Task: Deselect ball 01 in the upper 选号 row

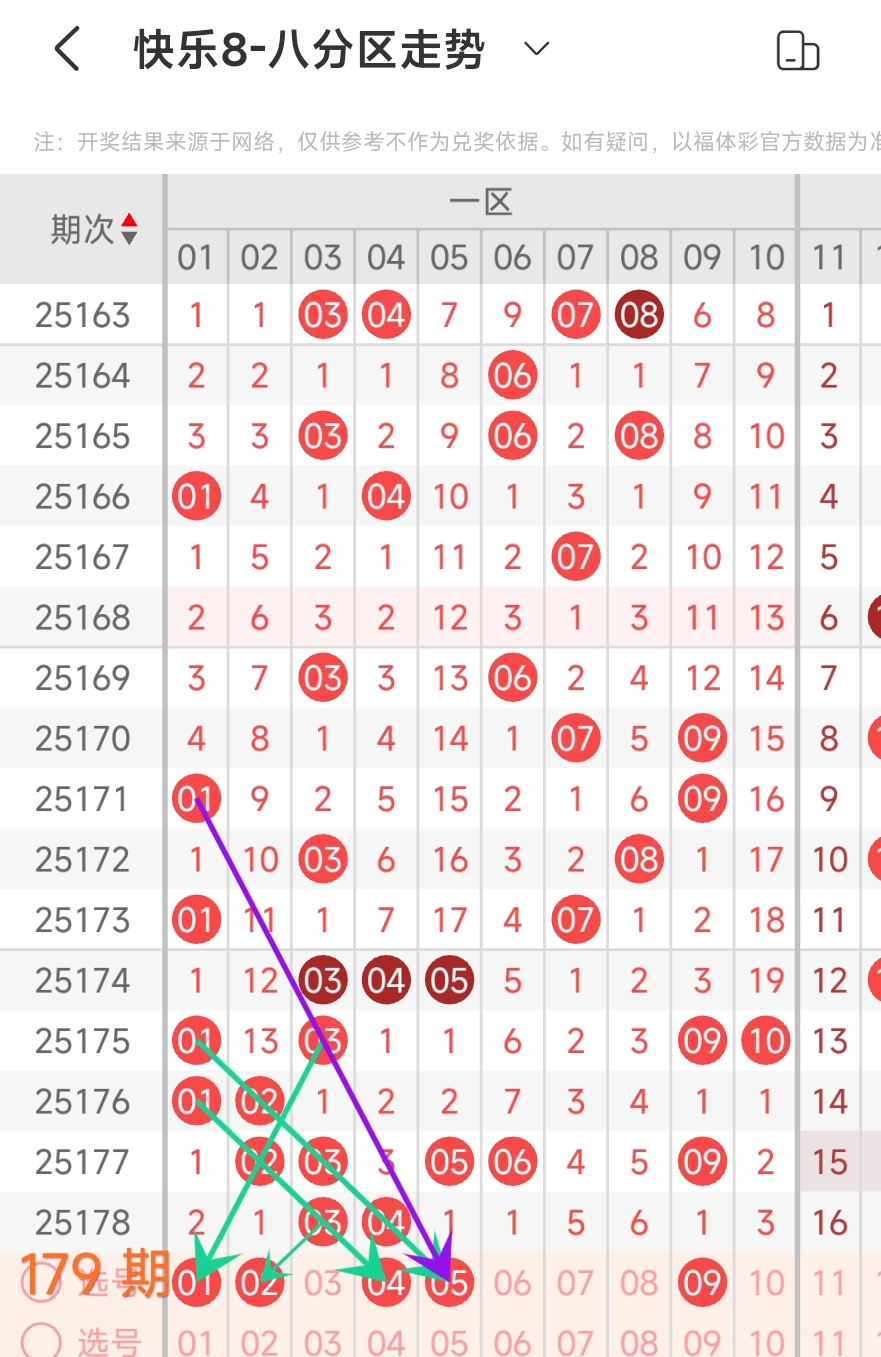Action: 196,1283
